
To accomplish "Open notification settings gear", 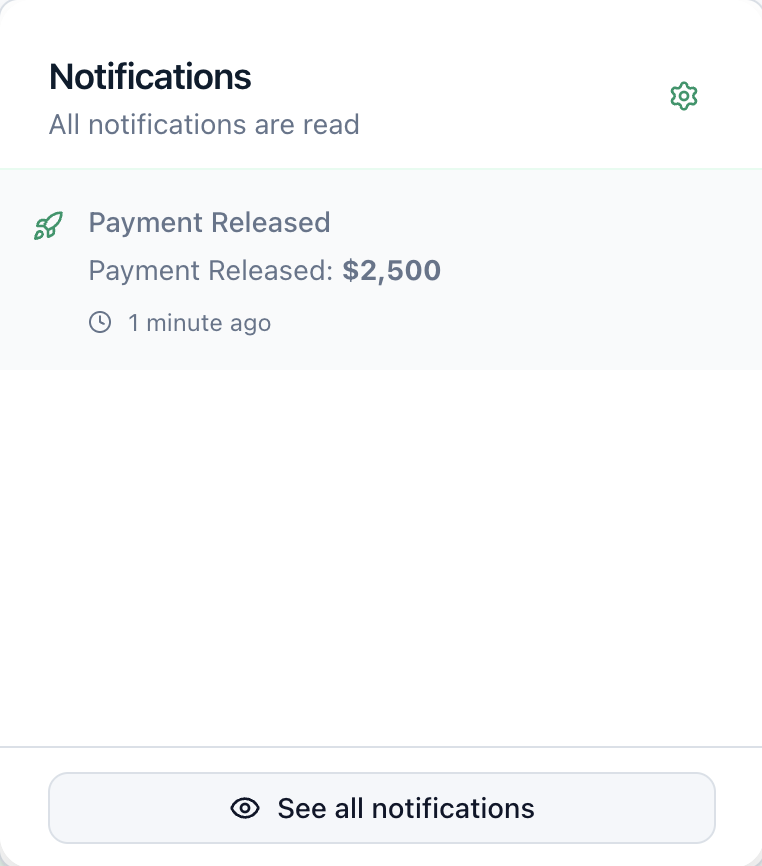I will [684, 97].
